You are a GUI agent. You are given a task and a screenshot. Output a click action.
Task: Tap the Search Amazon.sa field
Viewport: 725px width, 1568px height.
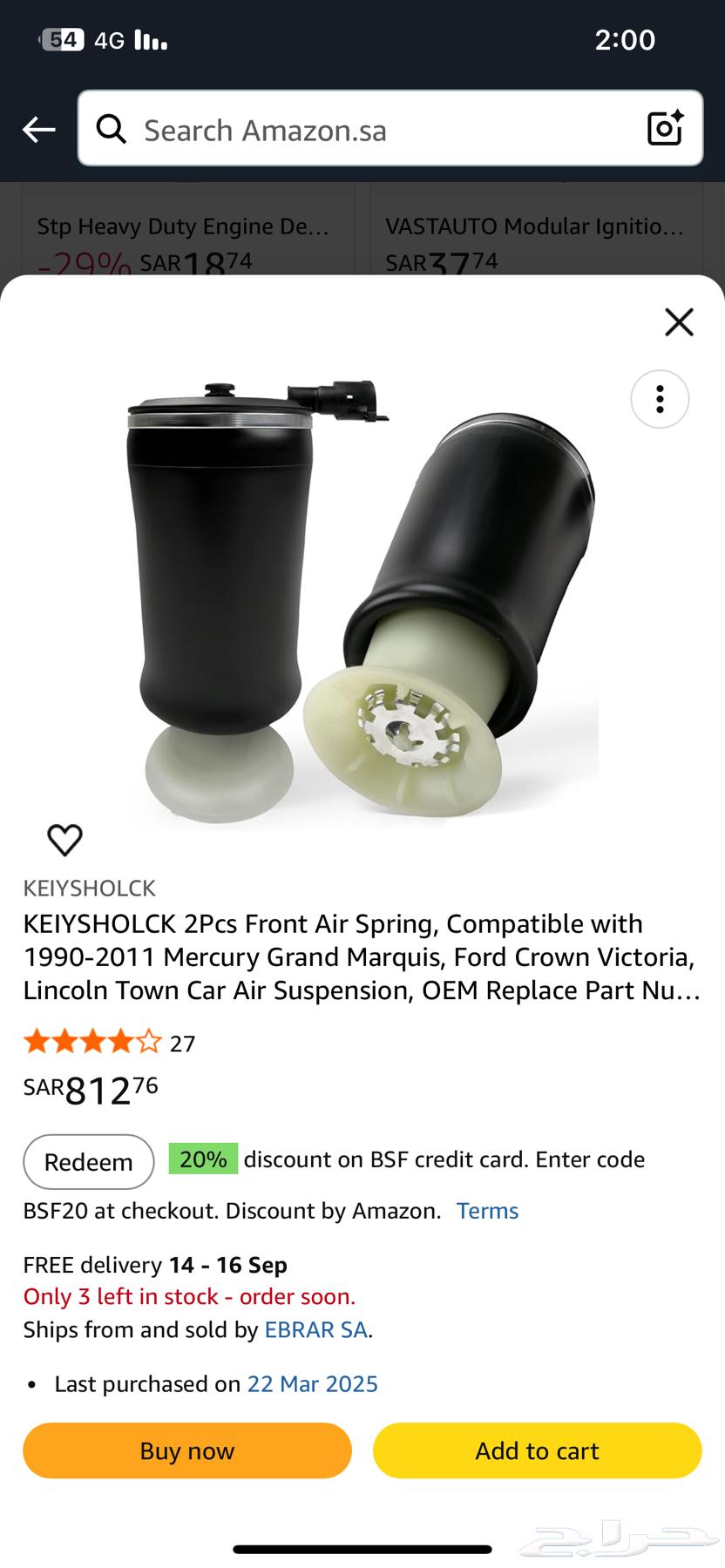tap(366, 130)
